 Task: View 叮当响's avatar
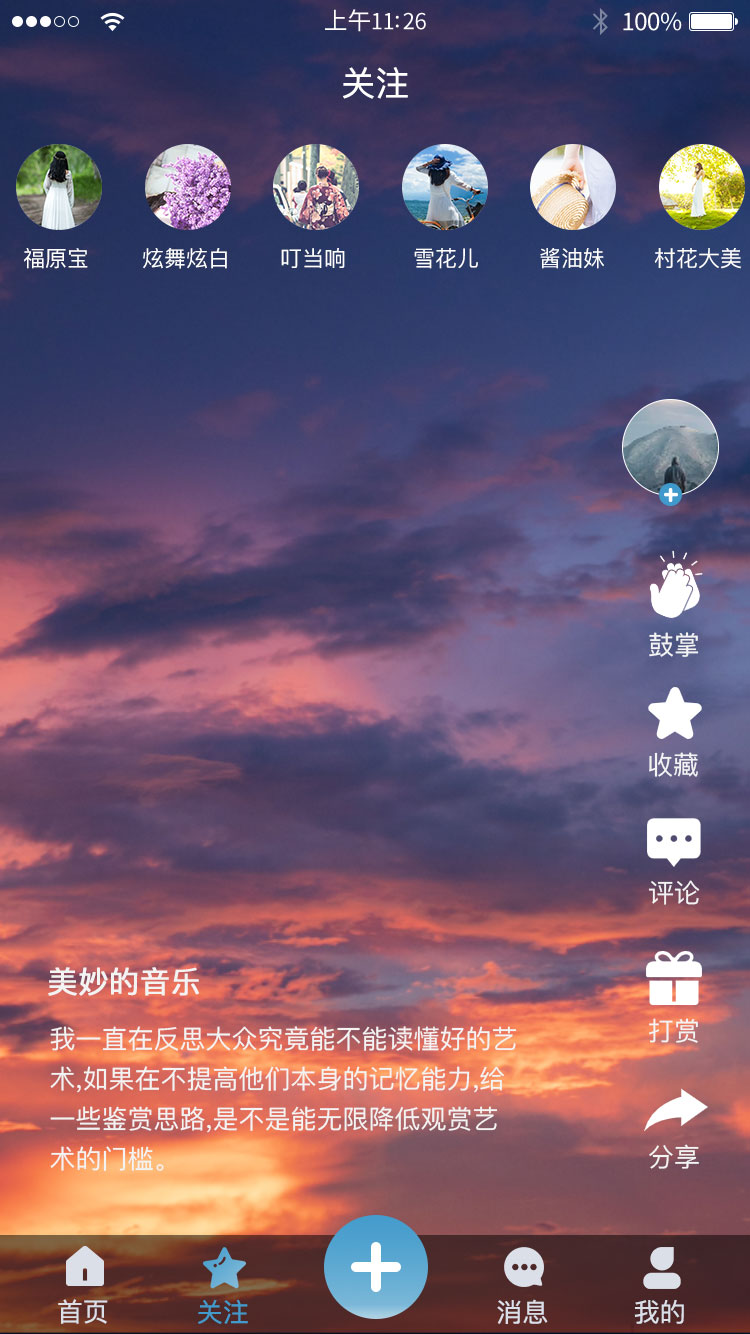click(316, 187)
